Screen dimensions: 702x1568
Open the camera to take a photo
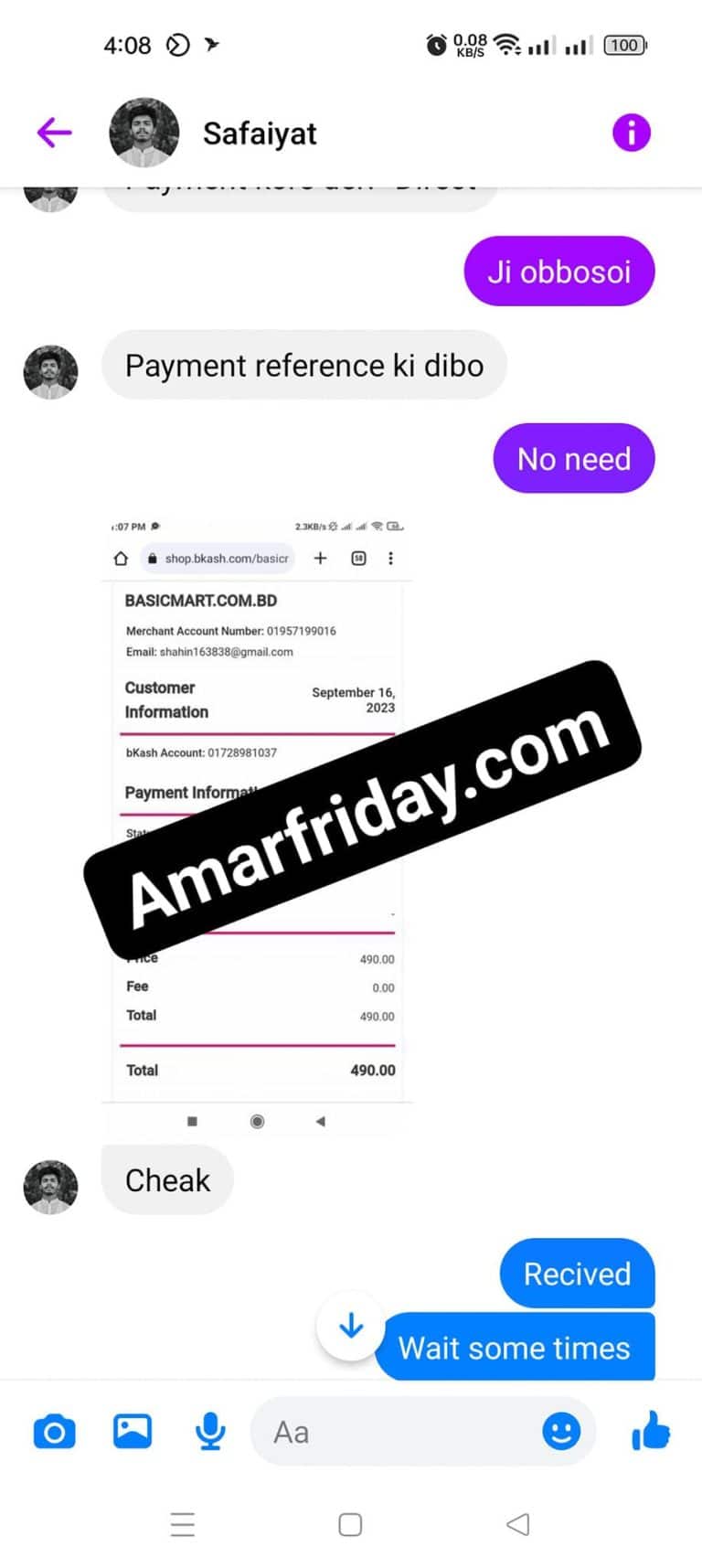pyautogui.click(x=54, y=1431)
